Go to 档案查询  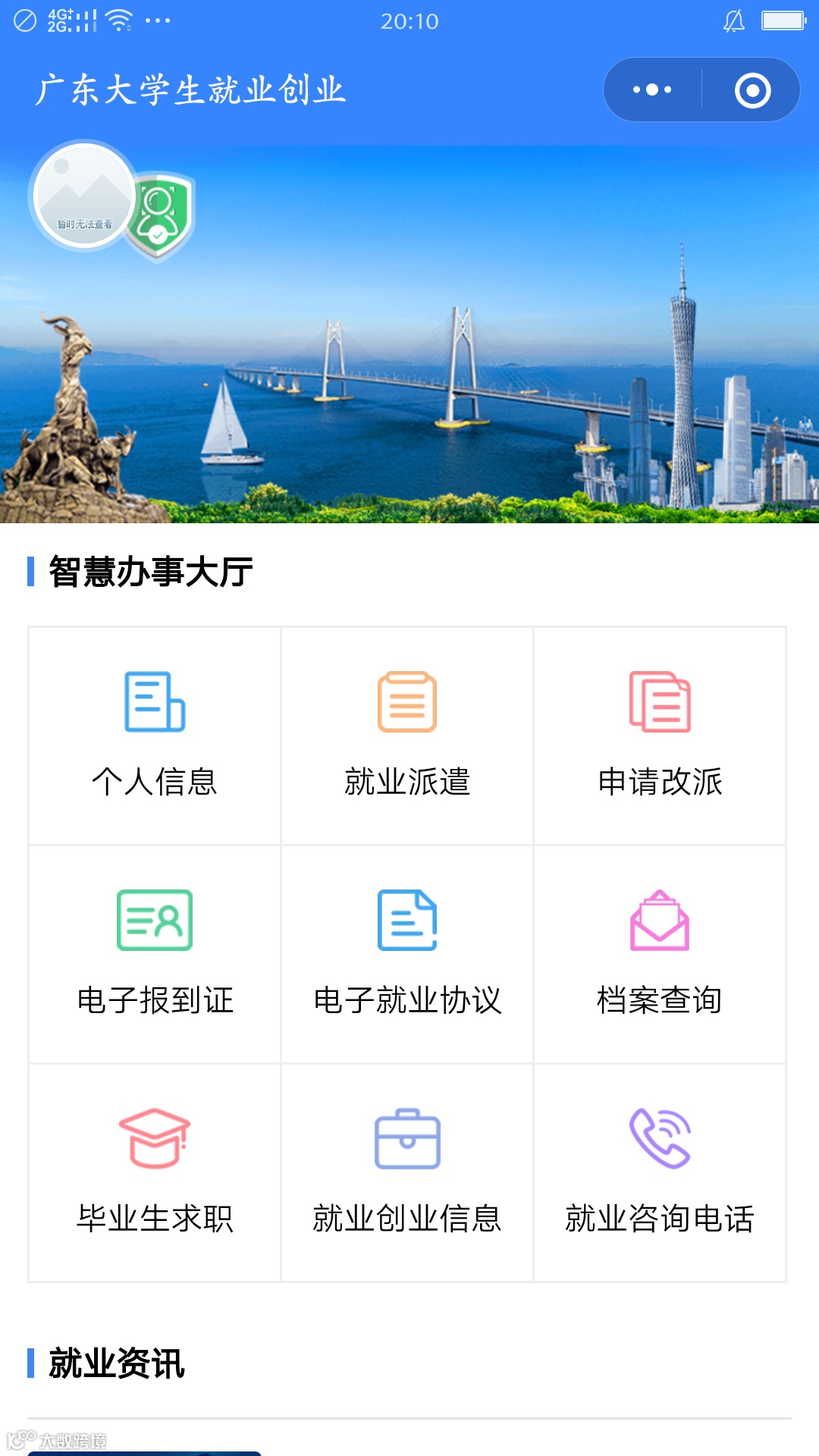(660, 954)
